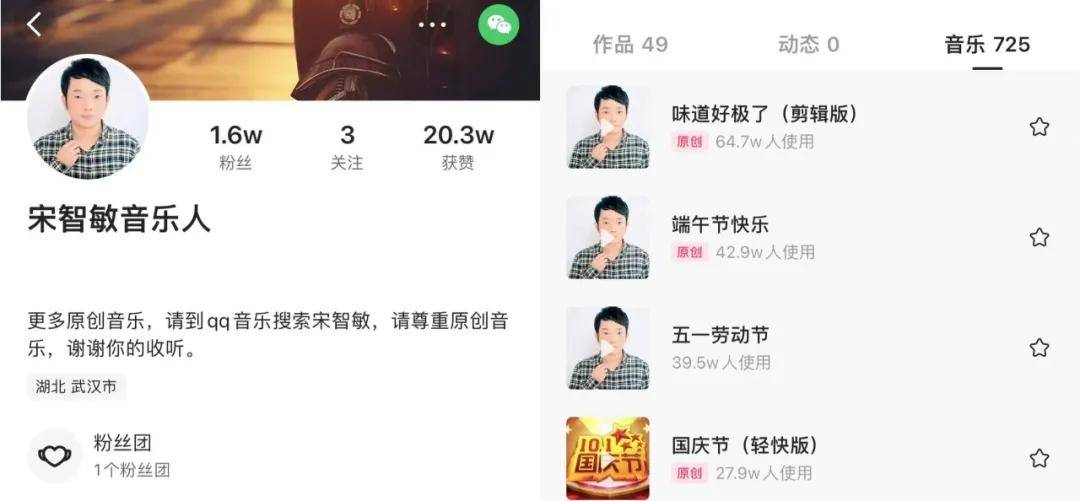Screen dimensions: 1080x501
Task: Open the song 端午节快乐
Action: point(720,225)
